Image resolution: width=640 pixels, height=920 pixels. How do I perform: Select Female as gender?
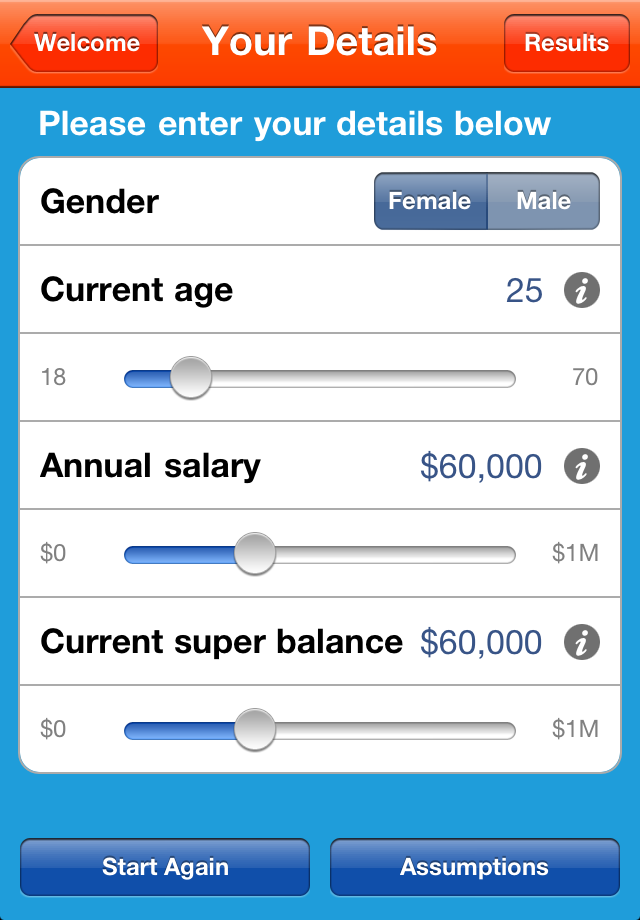click(x=430, y=202)
